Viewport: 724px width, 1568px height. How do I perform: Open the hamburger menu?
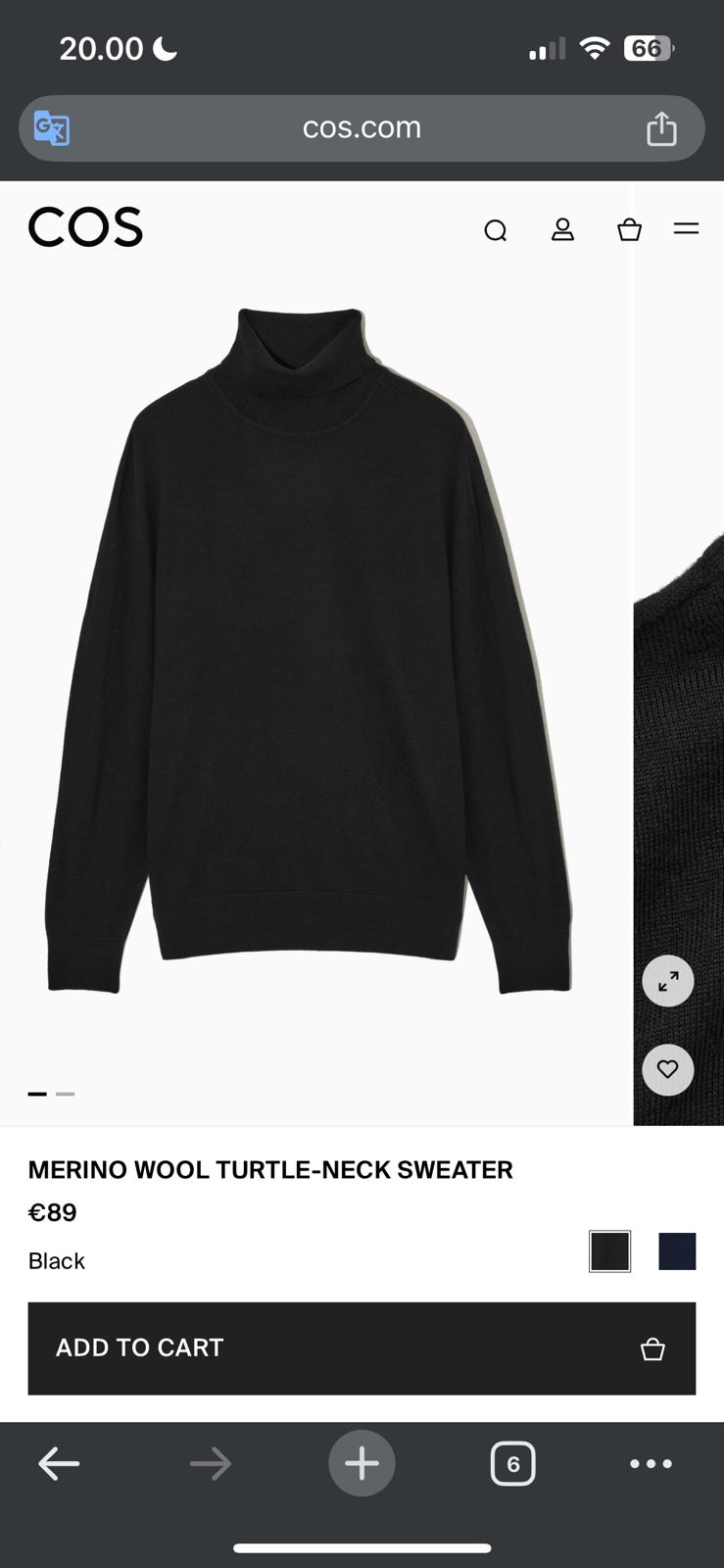click(686, 228)
